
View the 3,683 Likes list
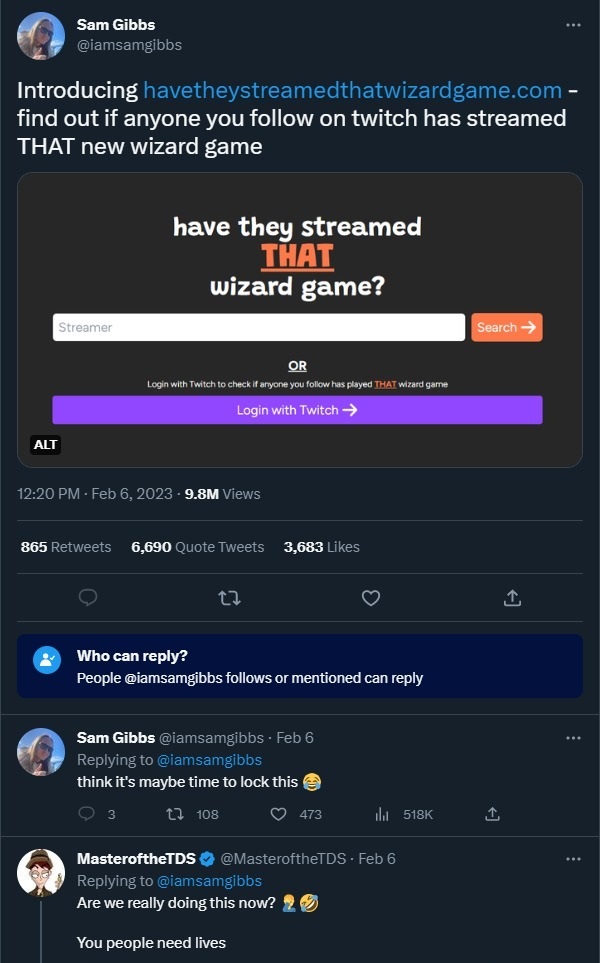pos(321,547)
